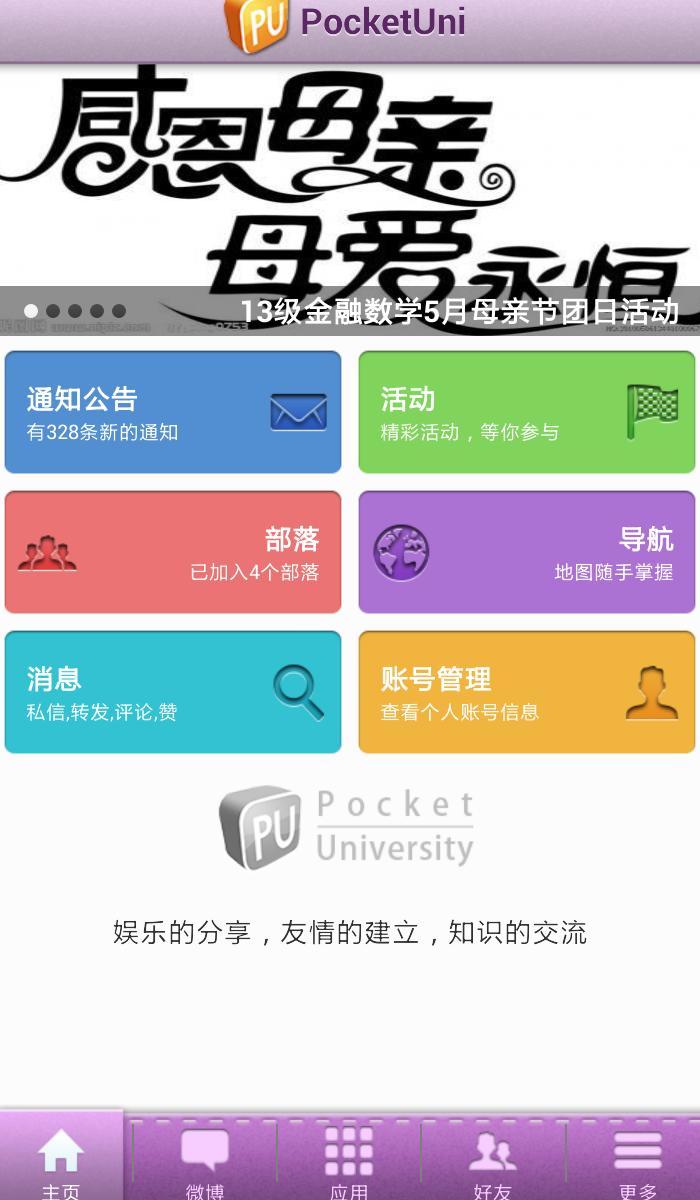Open the 账号管理 account management tile
This screenshot has height=1200, width=700.
click(x=527, y=692)
